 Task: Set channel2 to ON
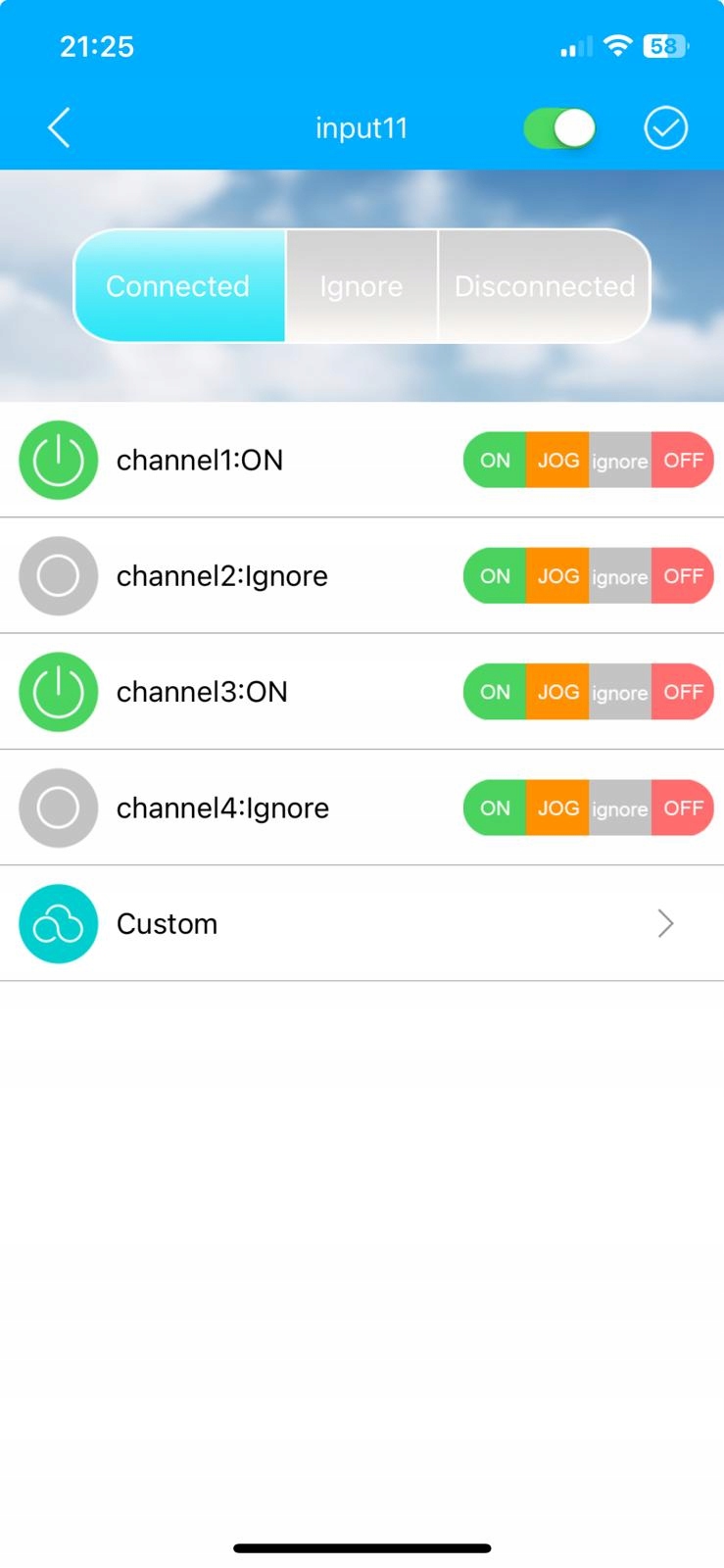pos(495,576)
